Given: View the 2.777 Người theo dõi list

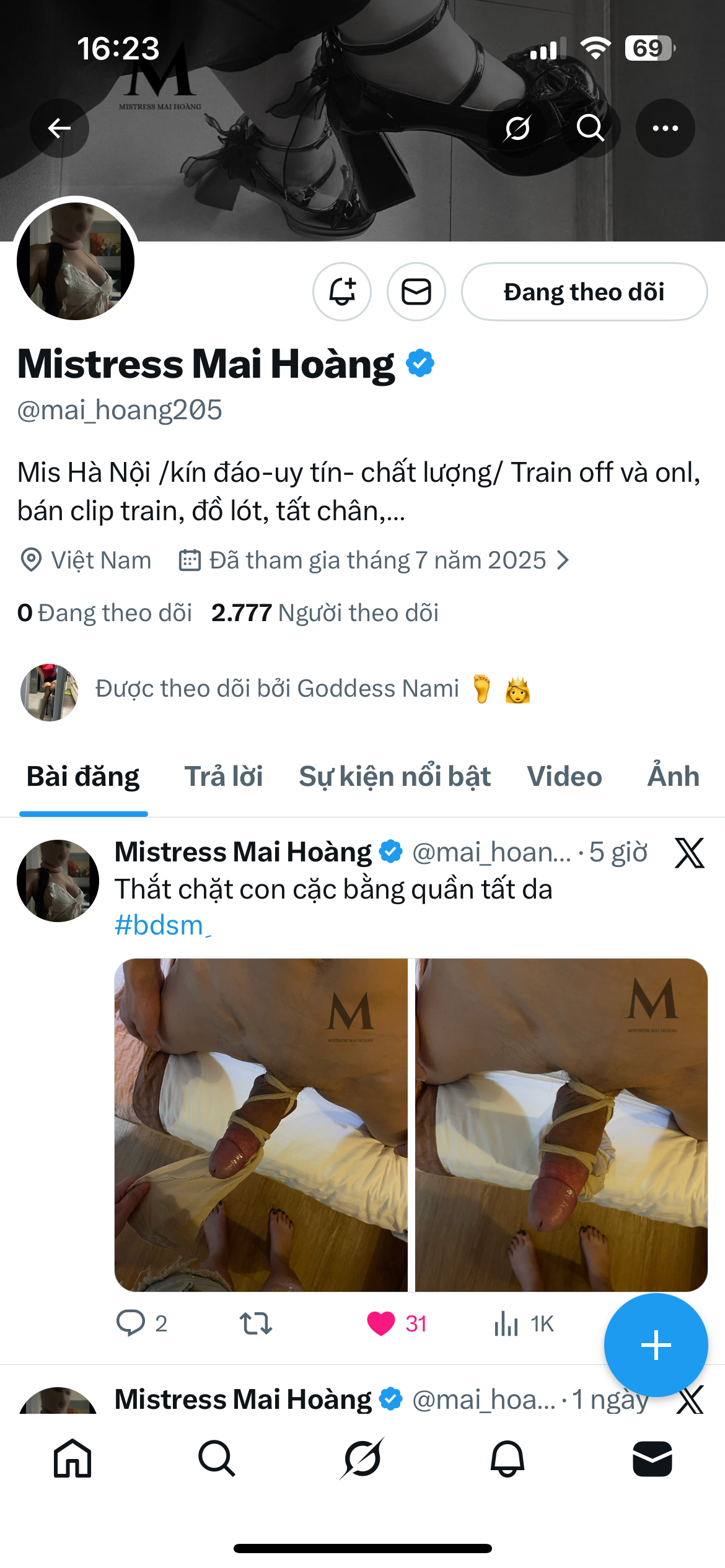Looking at the screenshot, I should point(325,613).
